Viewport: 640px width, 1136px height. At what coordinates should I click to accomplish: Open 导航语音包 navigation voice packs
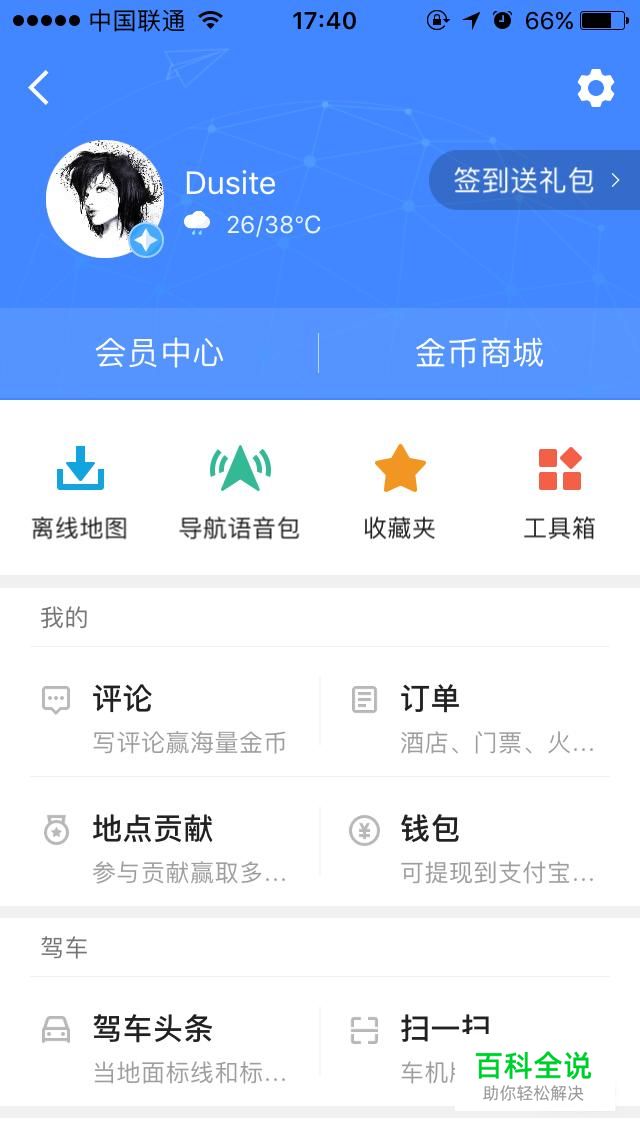[239, 491]
